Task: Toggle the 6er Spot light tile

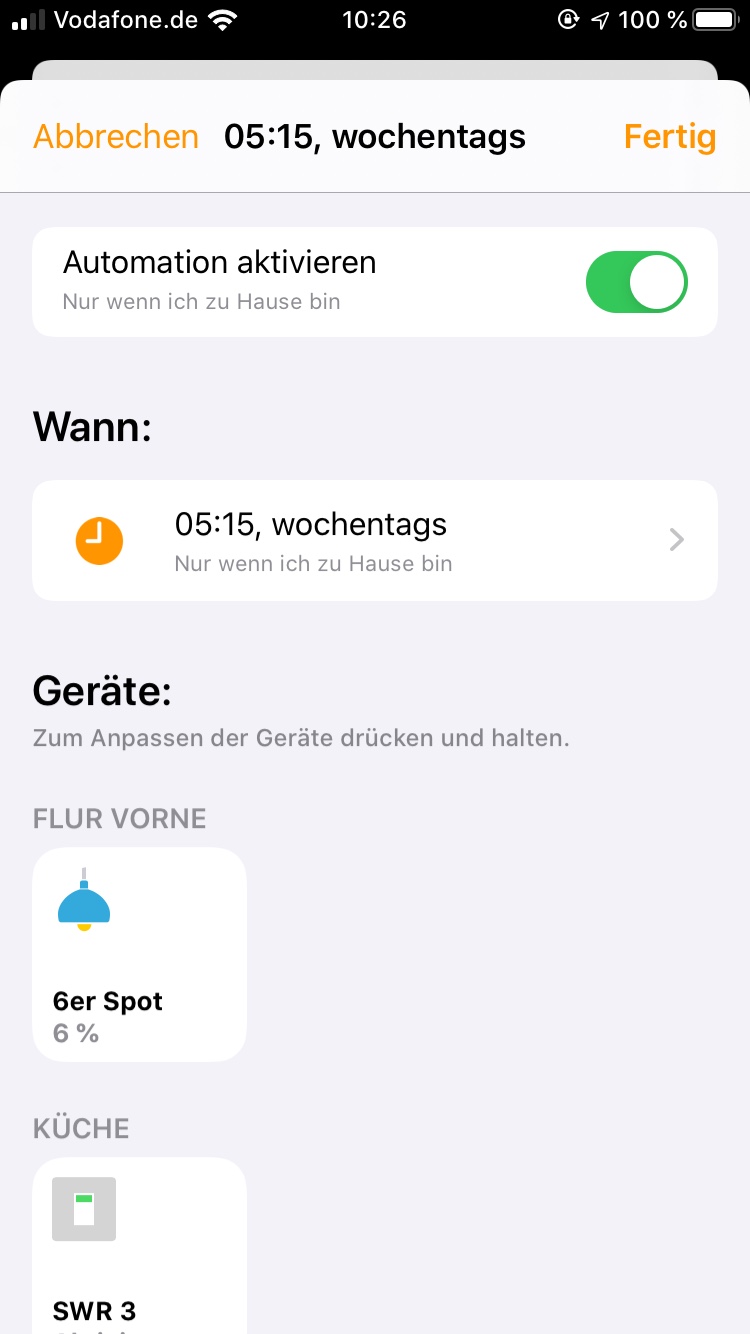Action: click(x=139, y=954)
